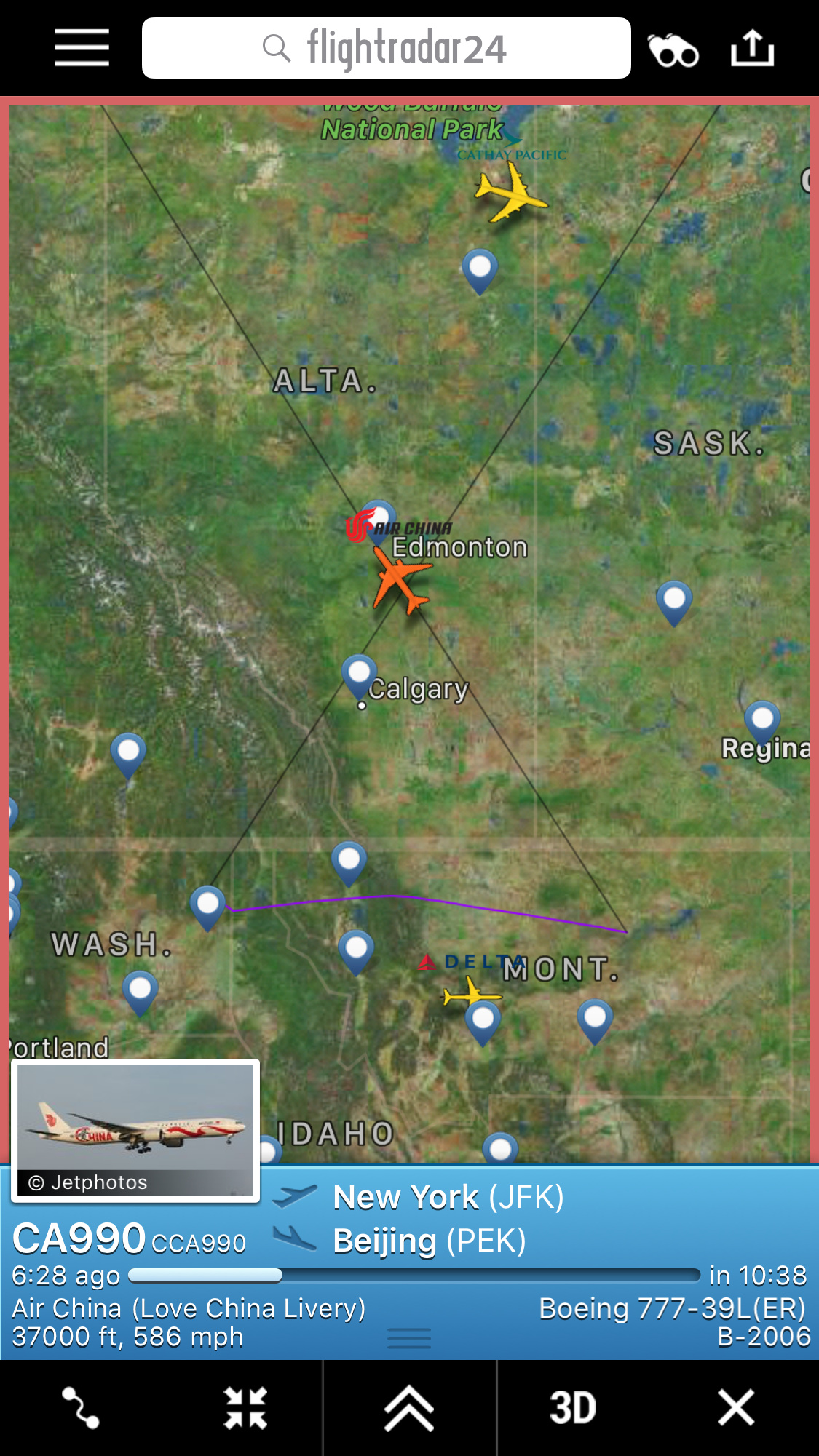Switch to 3D view
The width and height of the screenshot is (819, 1456).
click(573, 1407)
